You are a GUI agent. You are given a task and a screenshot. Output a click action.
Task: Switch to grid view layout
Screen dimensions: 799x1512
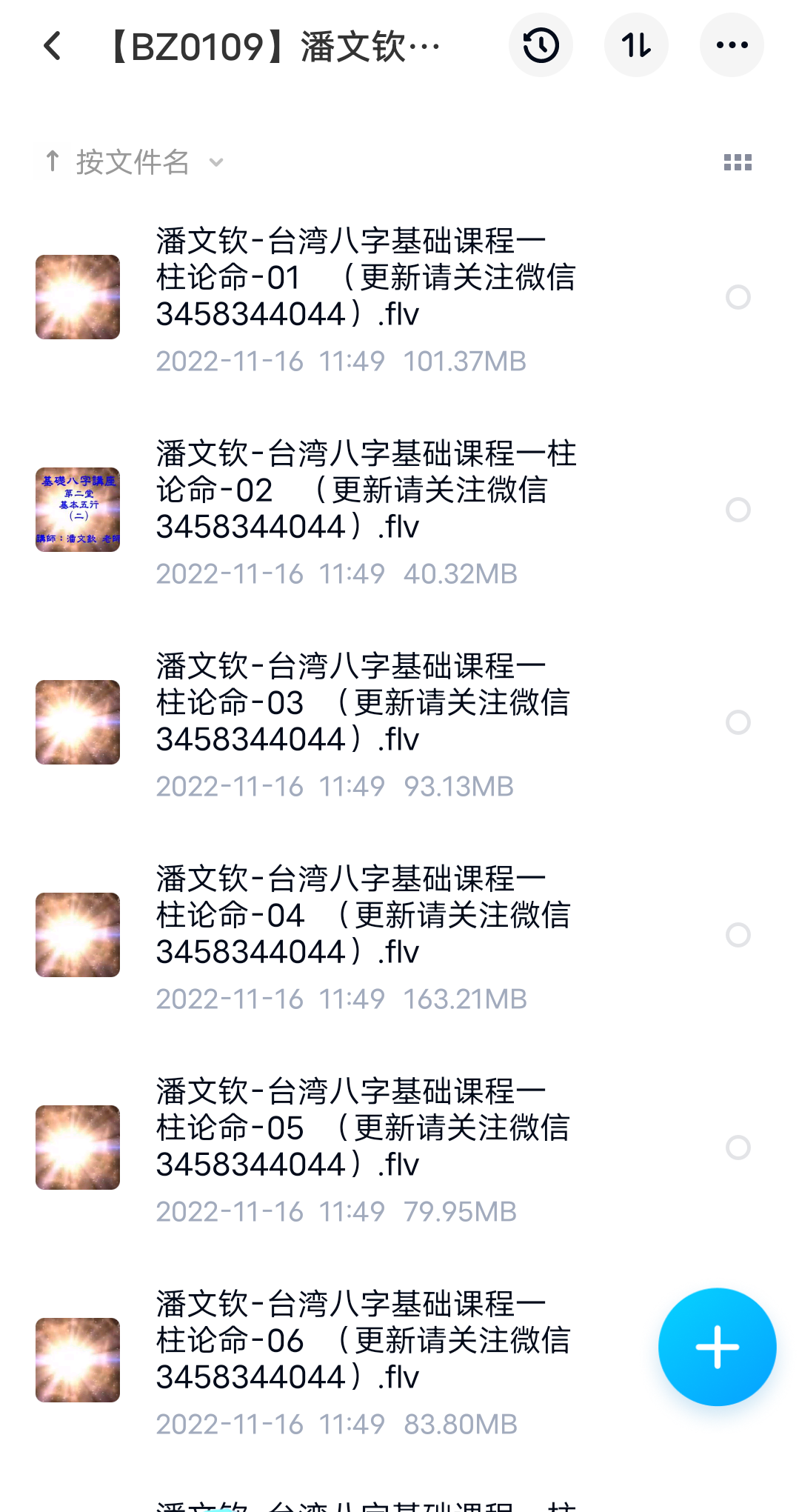coord(738,161)
